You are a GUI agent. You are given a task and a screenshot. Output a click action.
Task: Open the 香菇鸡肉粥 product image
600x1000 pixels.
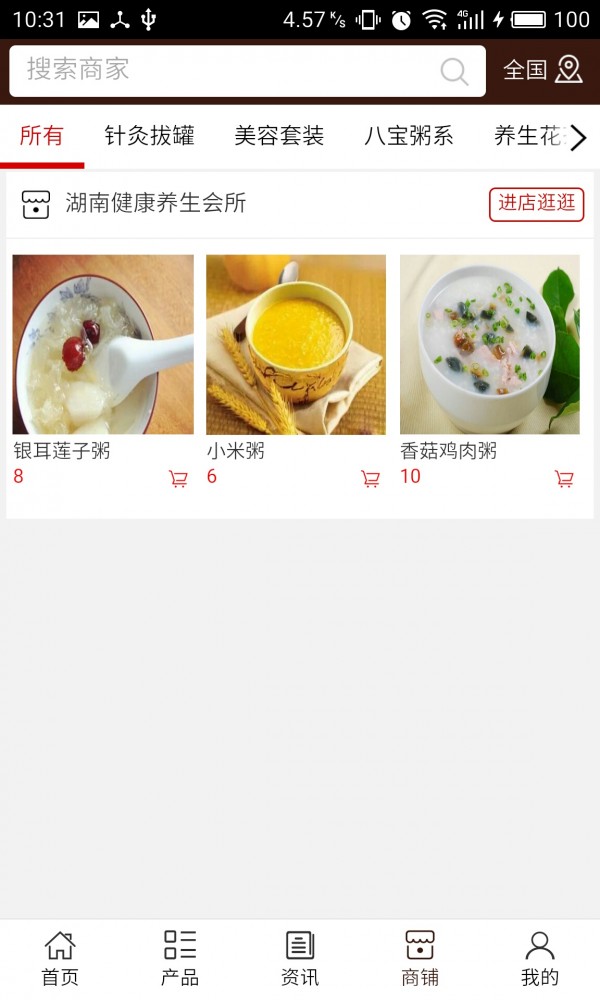(490, 344)
